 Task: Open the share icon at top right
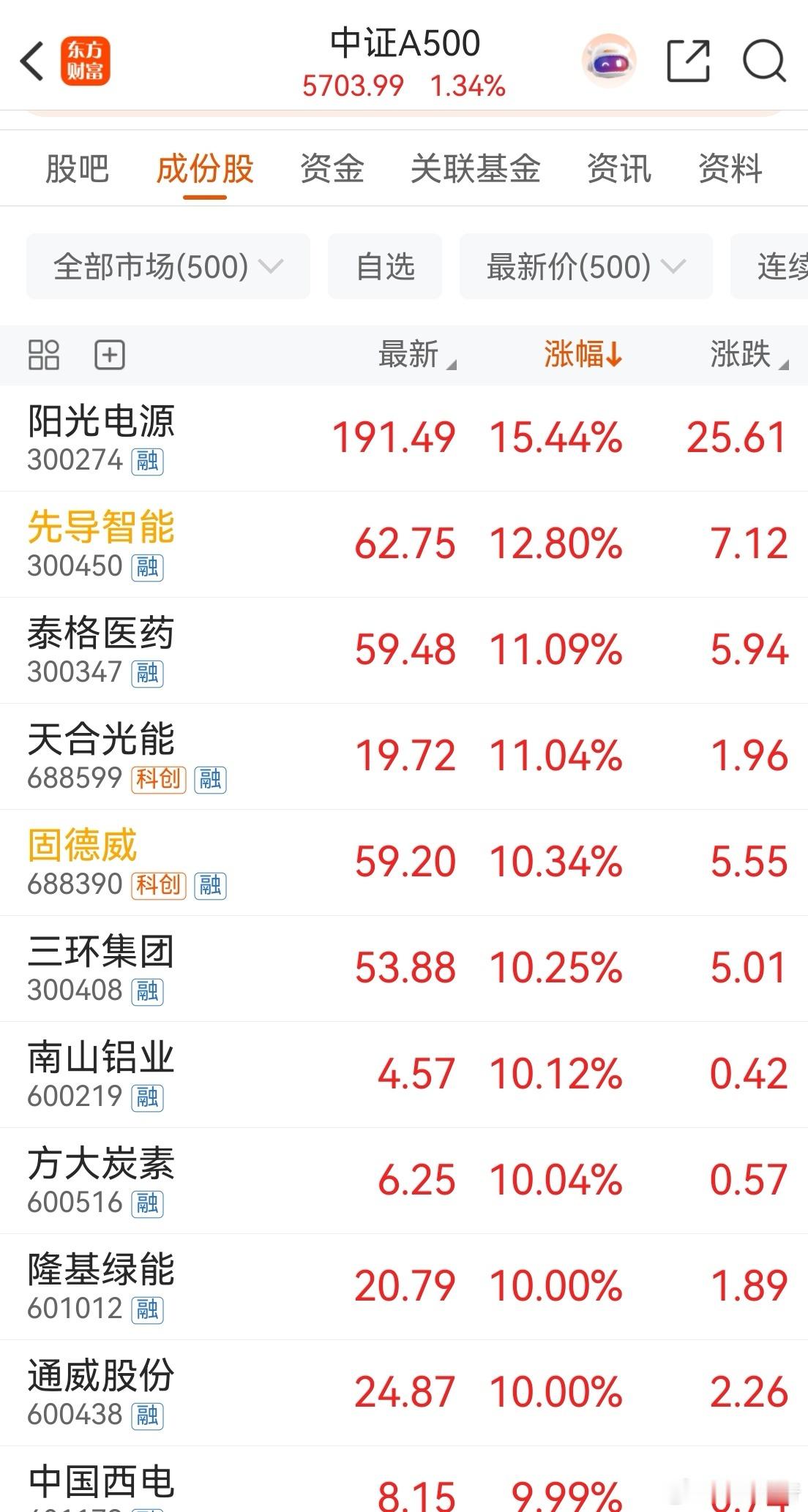[x=689, y=61]
